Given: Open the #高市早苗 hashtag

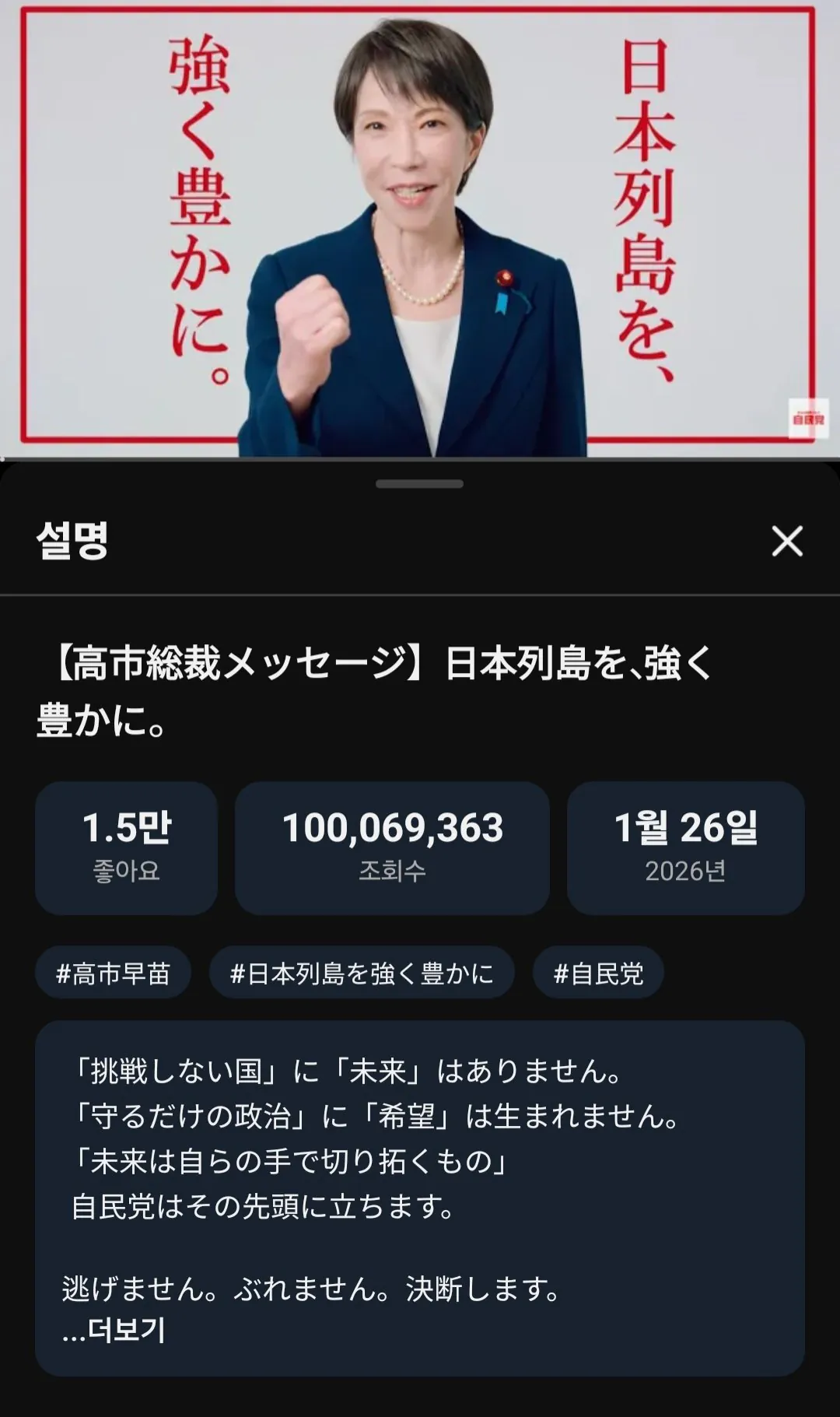Looking at the screenshot, I should coord(113,973).
